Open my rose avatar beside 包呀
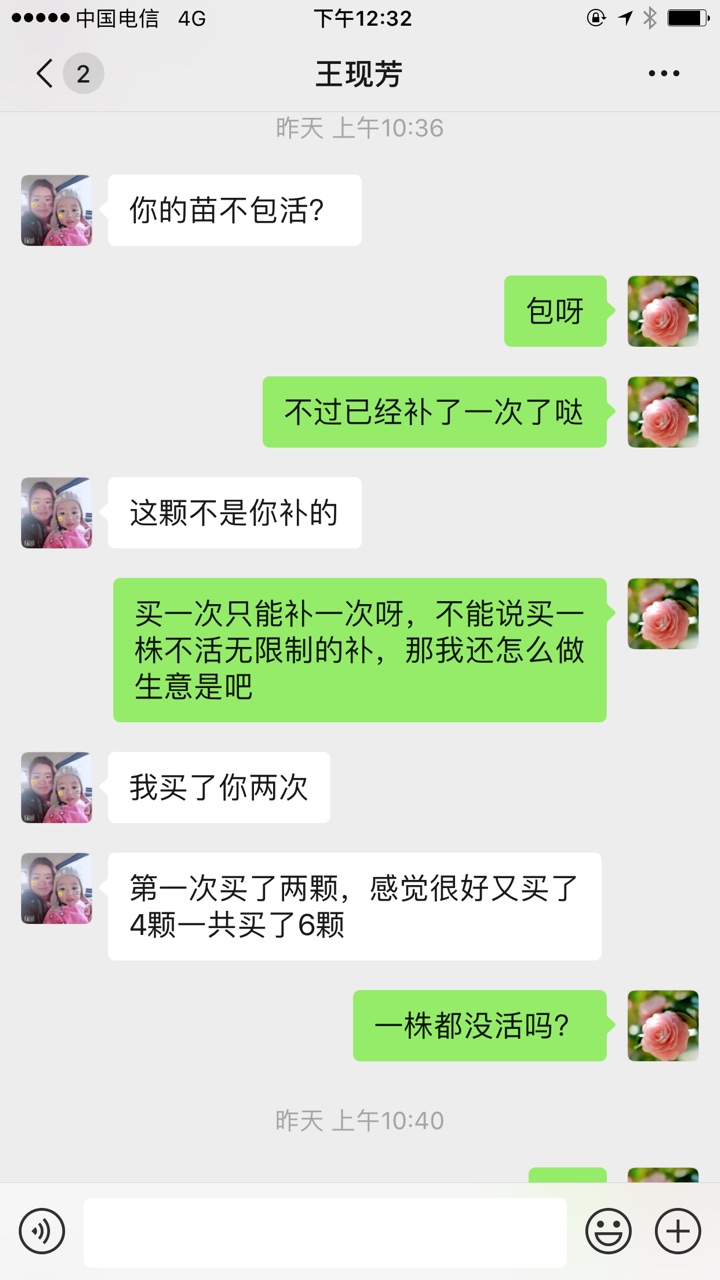 click(663, 311)
